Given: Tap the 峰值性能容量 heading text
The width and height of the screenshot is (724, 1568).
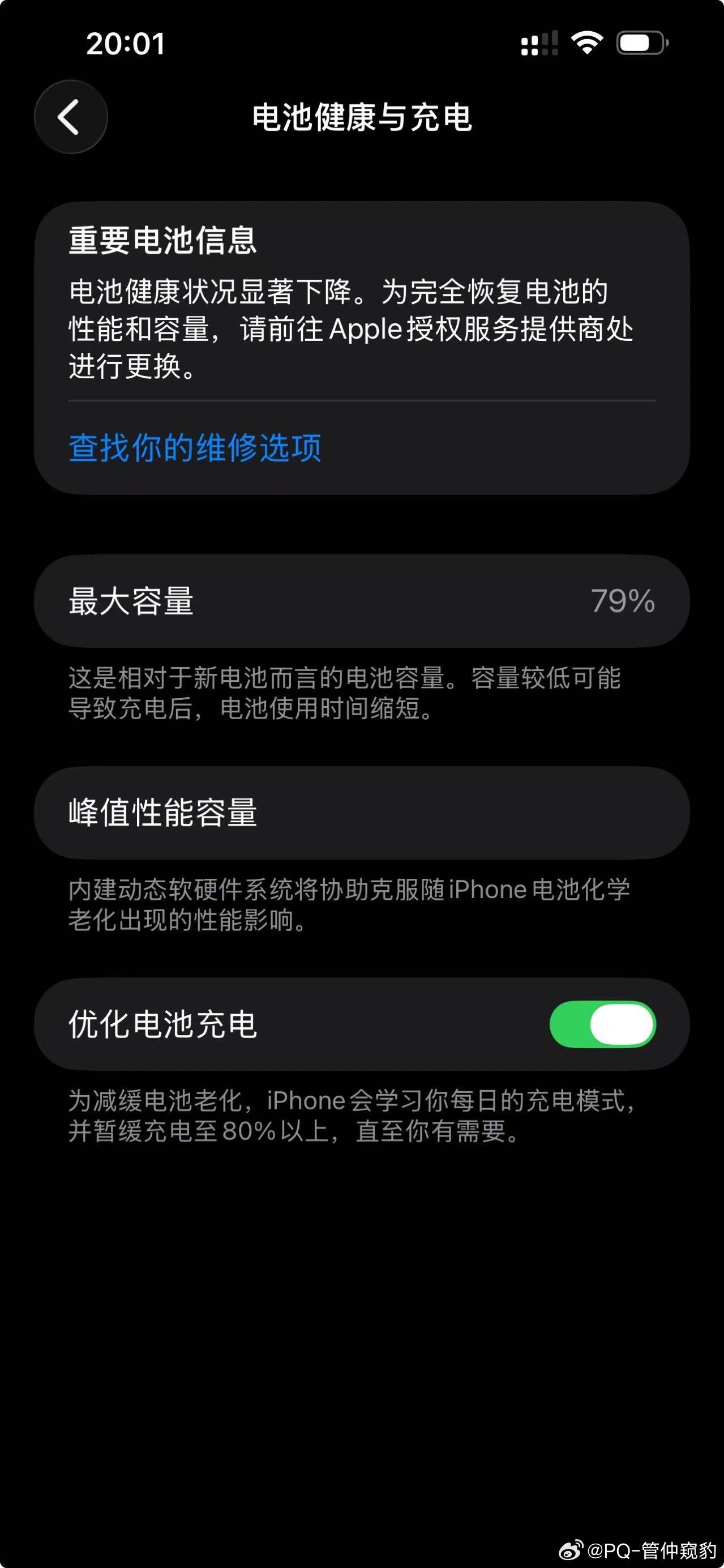Looking at the screenshot, I should point(163,813).
